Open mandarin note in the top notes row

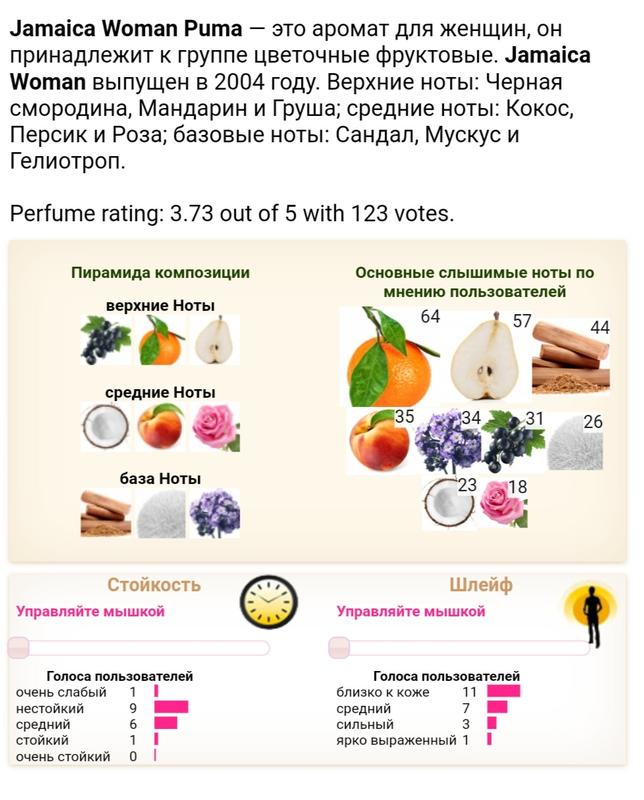tap(160, 341)
